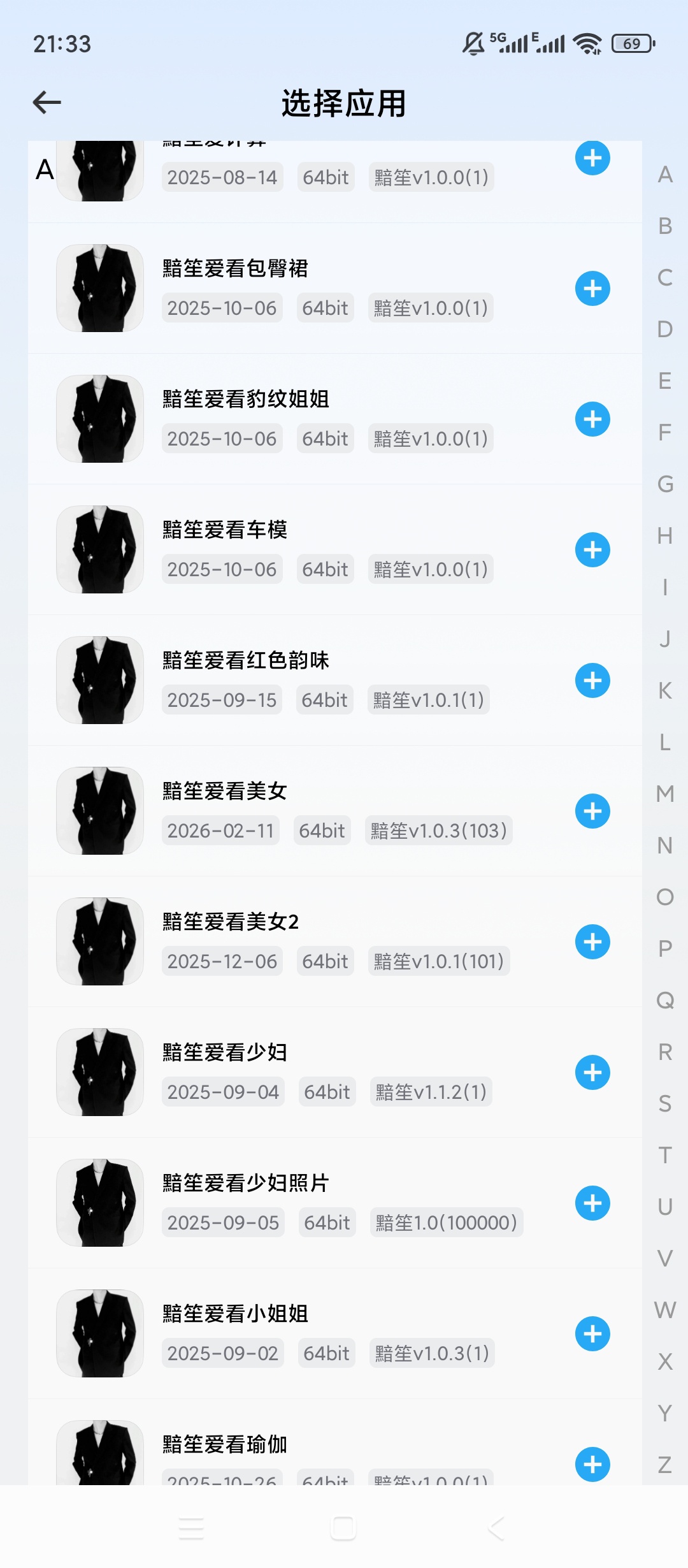This screenshot has width=688, height=1568.
Task: Add 黯笙爱看小姐姐 using its plus icon
Action: click(x=592, y=1335)
